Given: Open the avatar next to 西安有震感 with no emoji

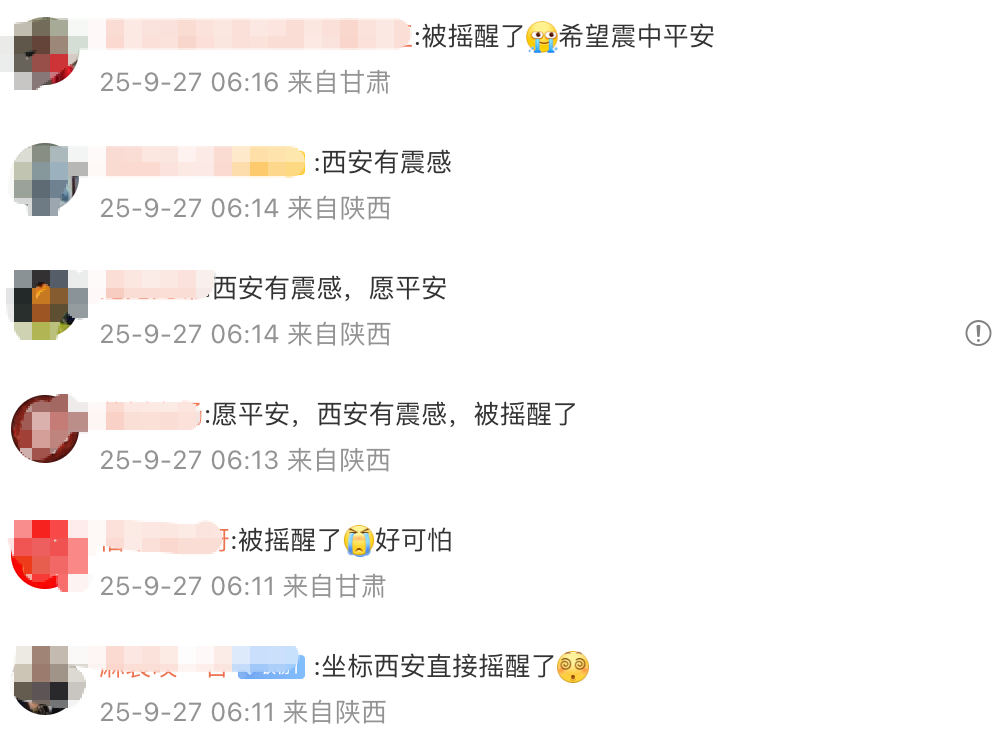Looking at the screenshot, I should point(46,179).
